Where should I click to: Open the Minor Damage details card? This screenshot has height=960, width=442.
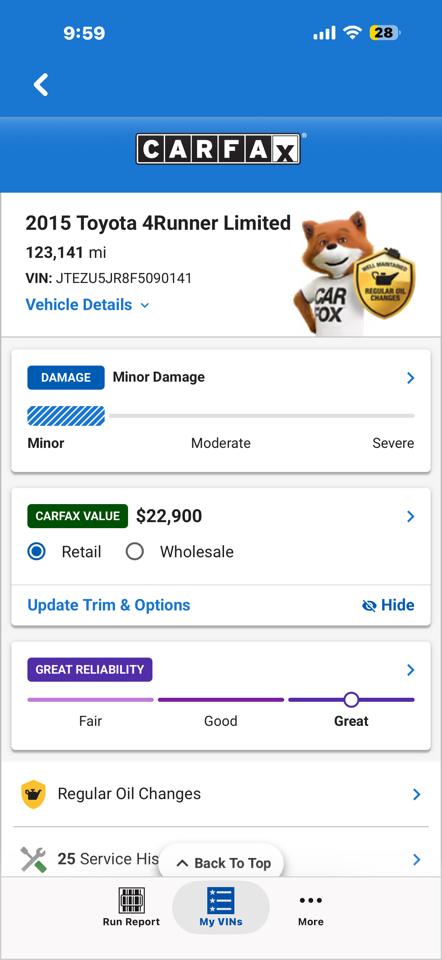220,410
